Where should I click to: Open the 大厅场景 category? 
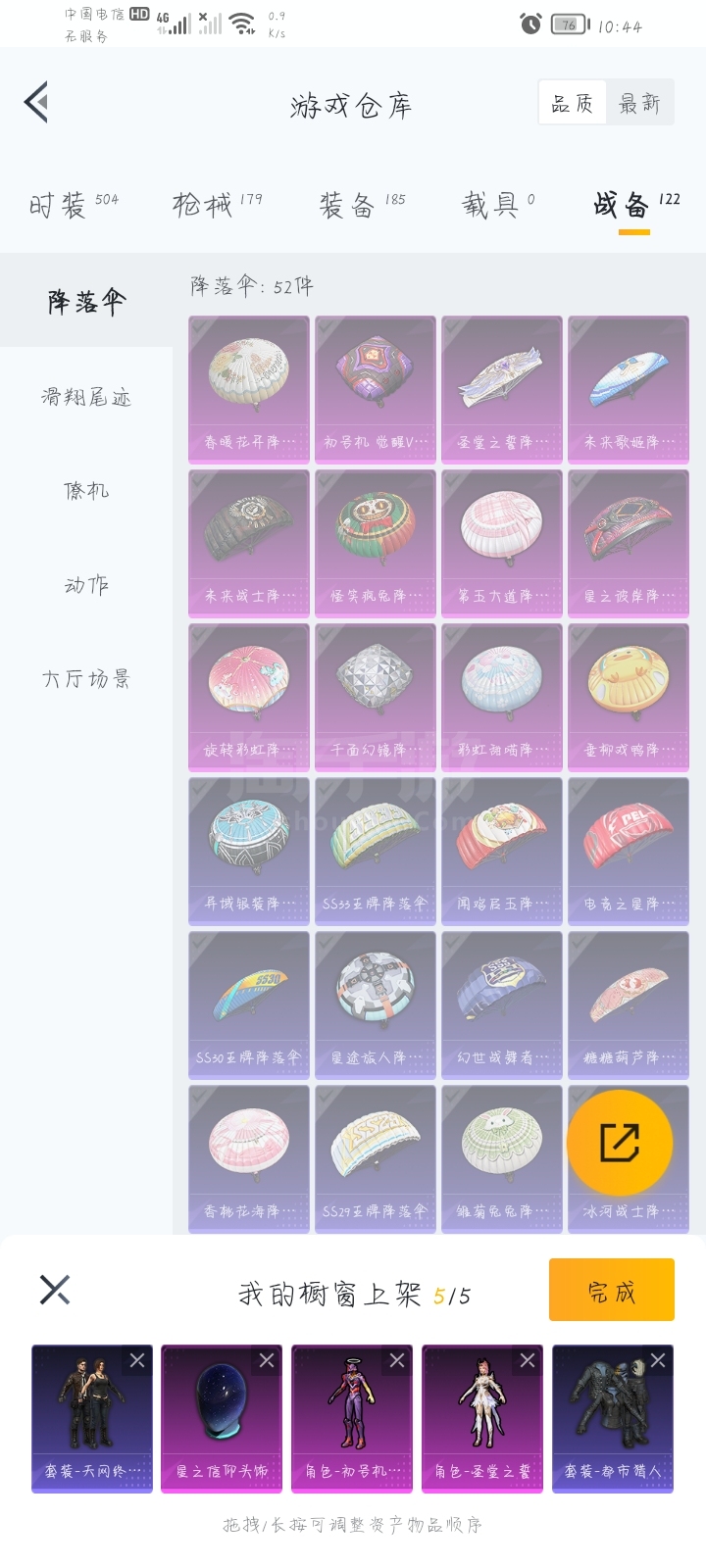(x=86, y=678)
